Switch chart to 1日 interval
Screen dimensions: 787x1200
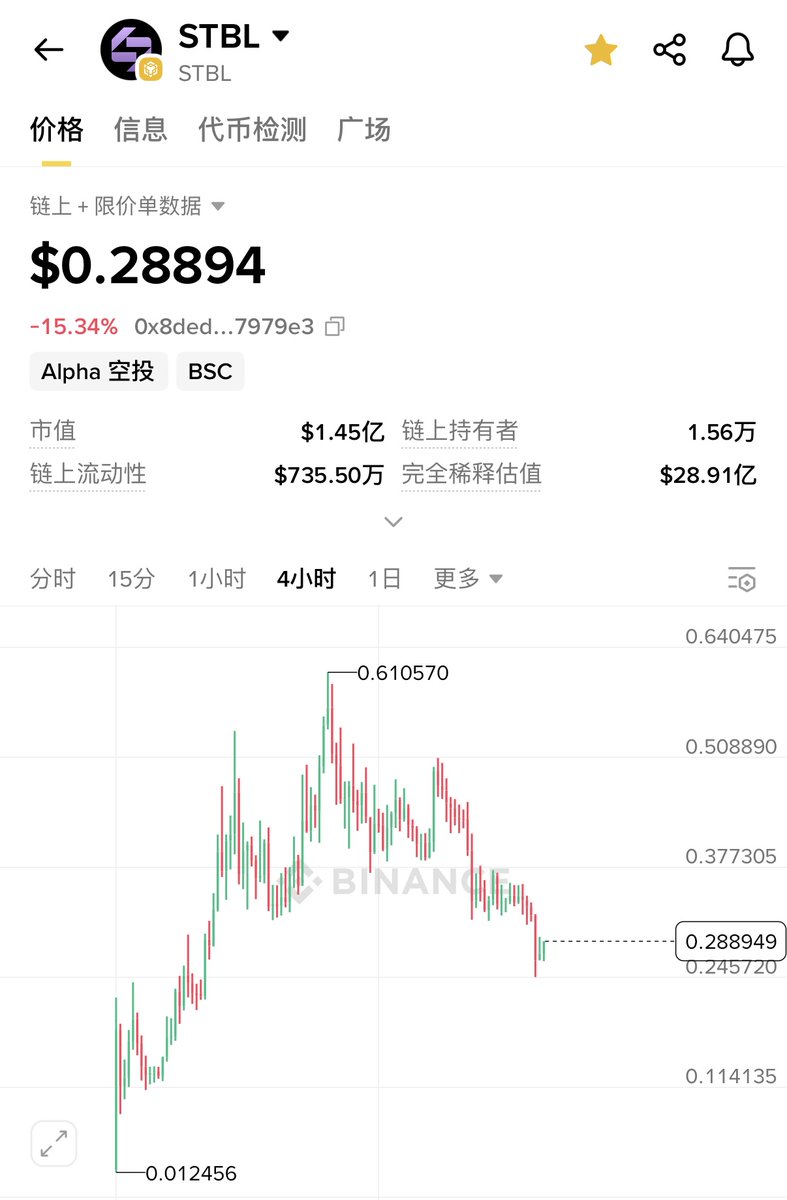pos(384,579)
